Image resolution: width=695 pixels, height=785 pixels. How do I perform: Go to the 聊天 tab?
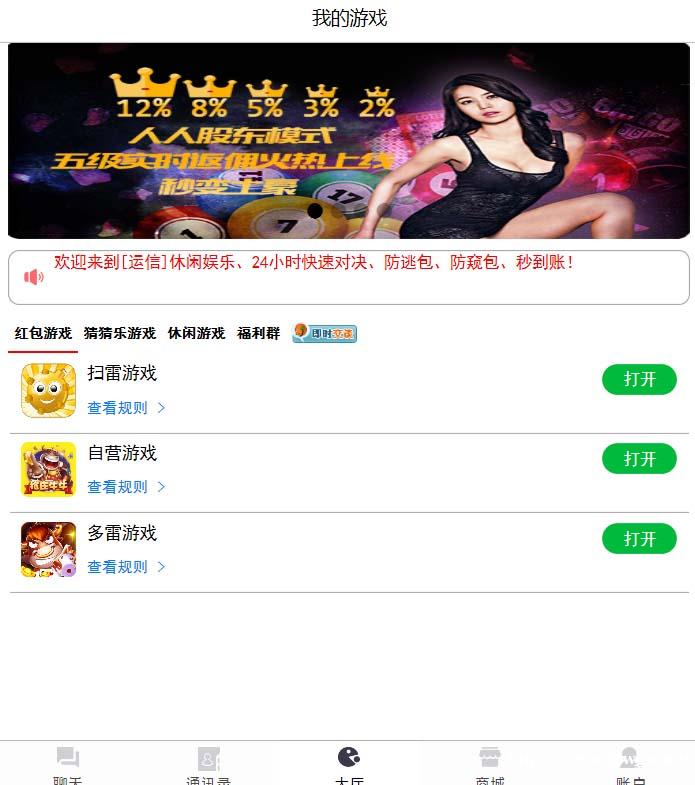point(68,765)
